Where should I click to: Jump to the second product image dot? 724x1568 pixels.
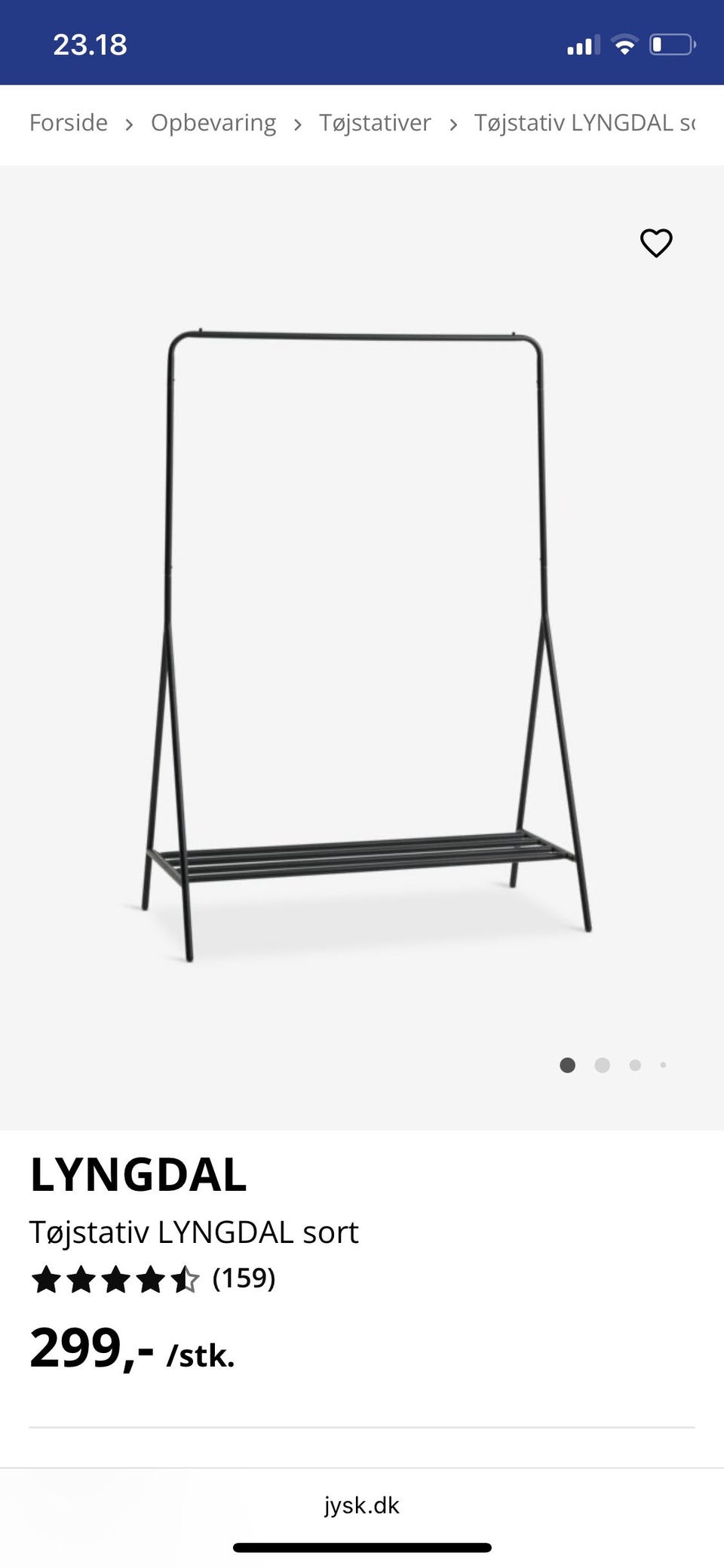point(602,1065)
